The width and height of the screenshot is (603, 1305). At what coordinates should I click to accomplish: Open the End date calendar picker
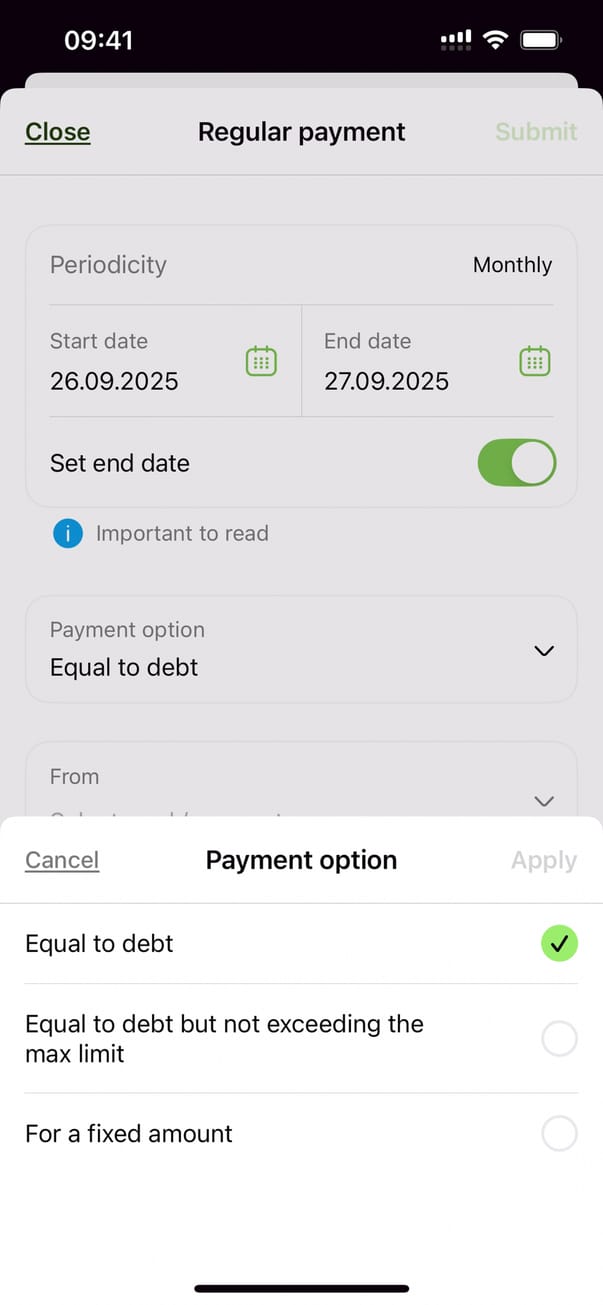(535, 361)
